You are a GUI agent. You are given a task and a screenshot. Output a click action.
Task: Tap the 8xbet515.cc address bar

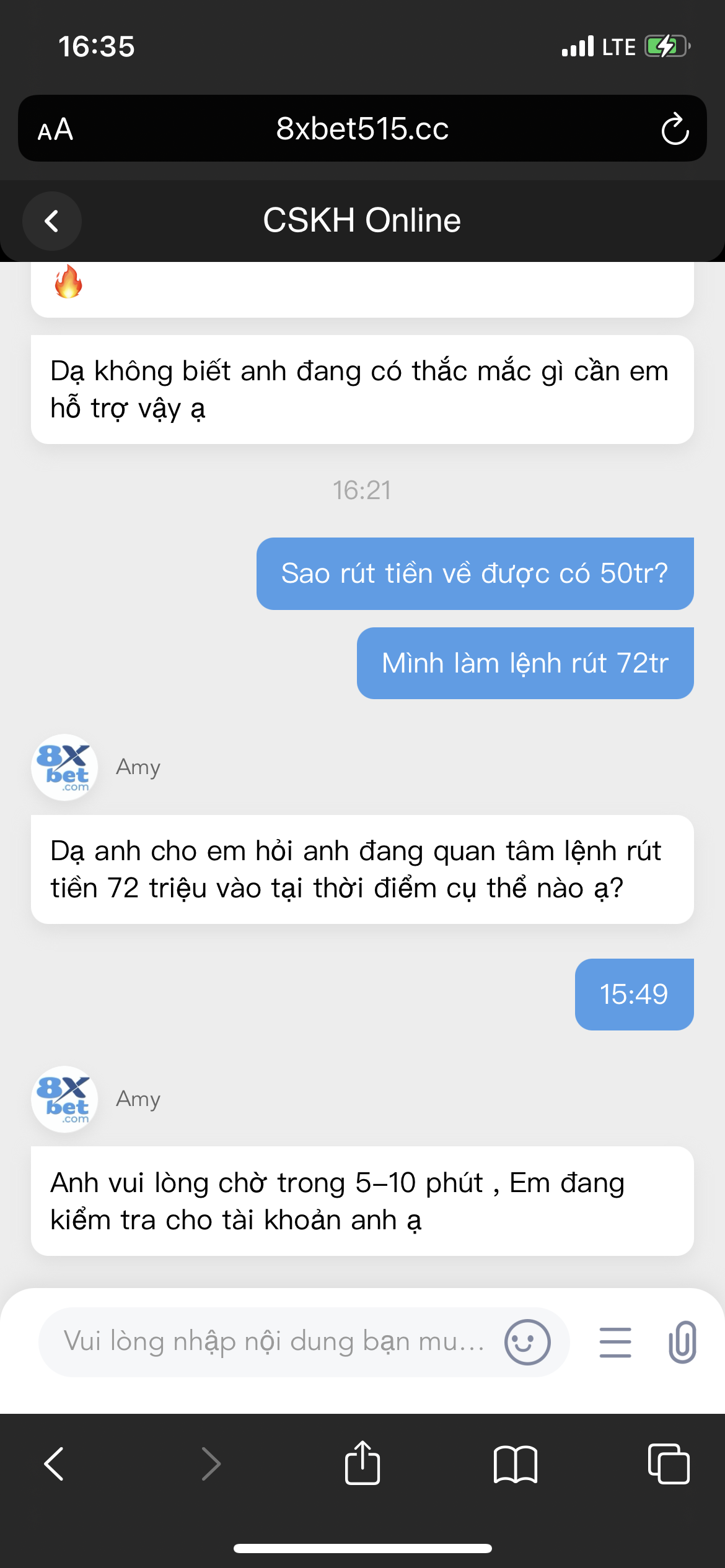coord(362,129)
